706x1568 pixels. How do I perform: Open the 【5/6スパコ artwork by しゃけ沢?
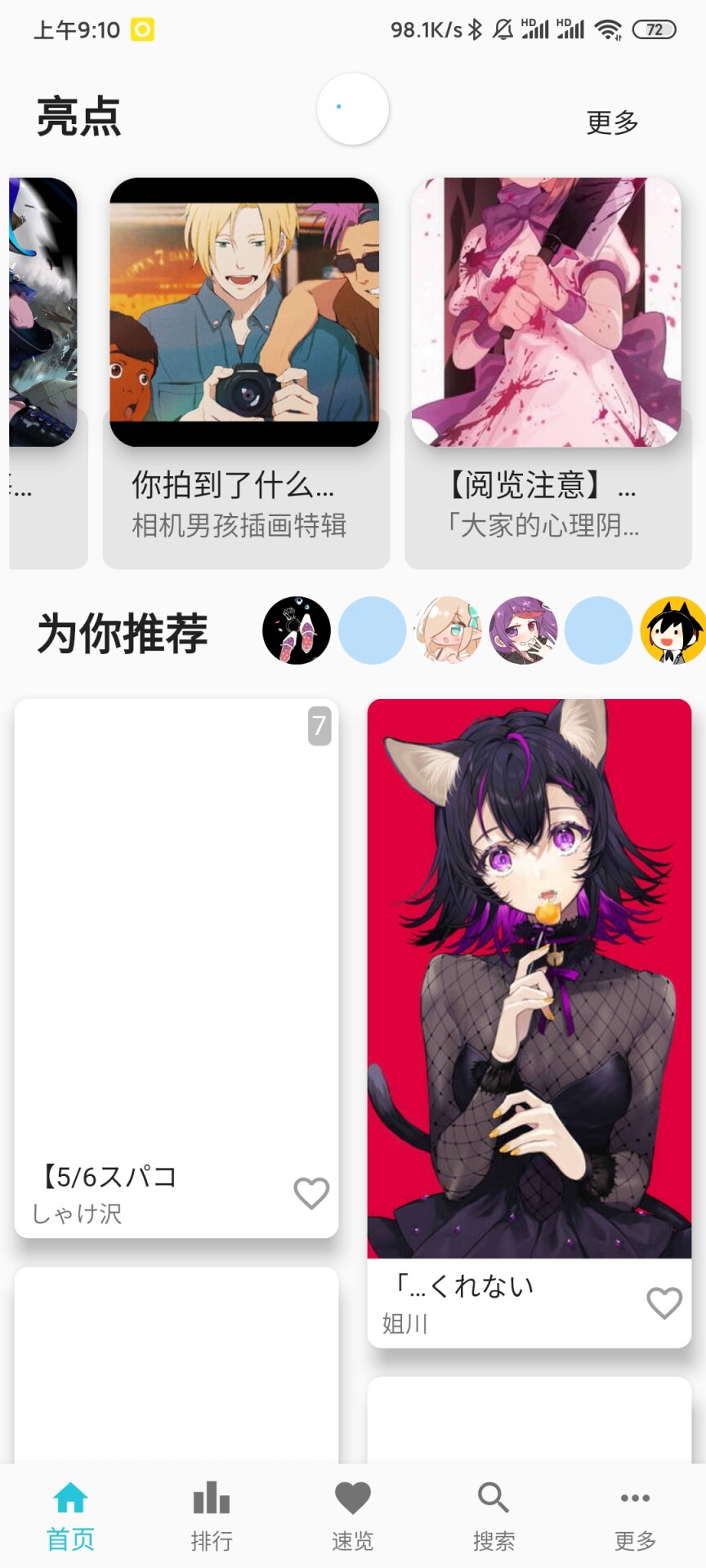point(176,939)
